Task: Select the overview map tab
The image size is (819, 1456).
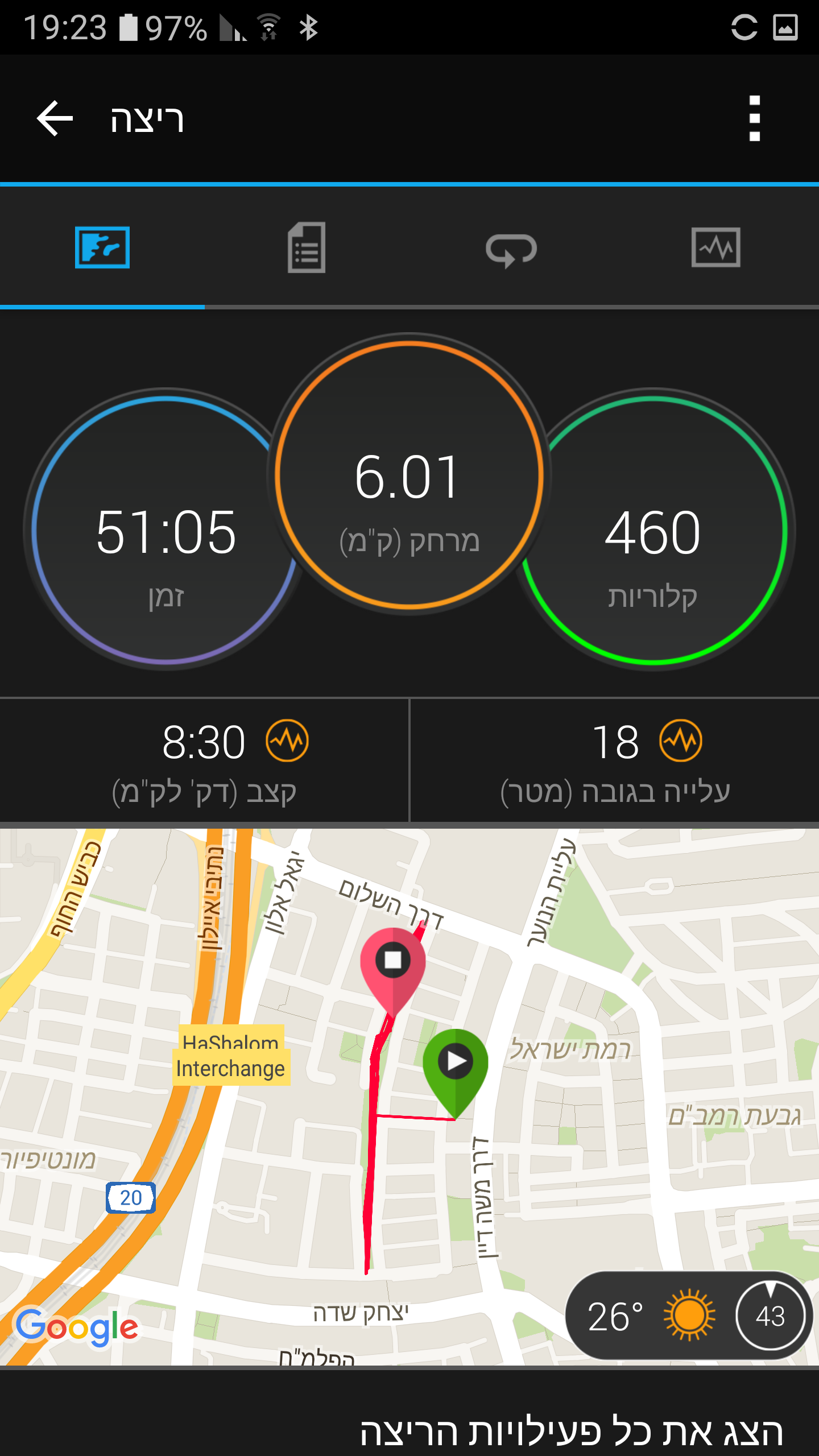Action: [102, 248]
